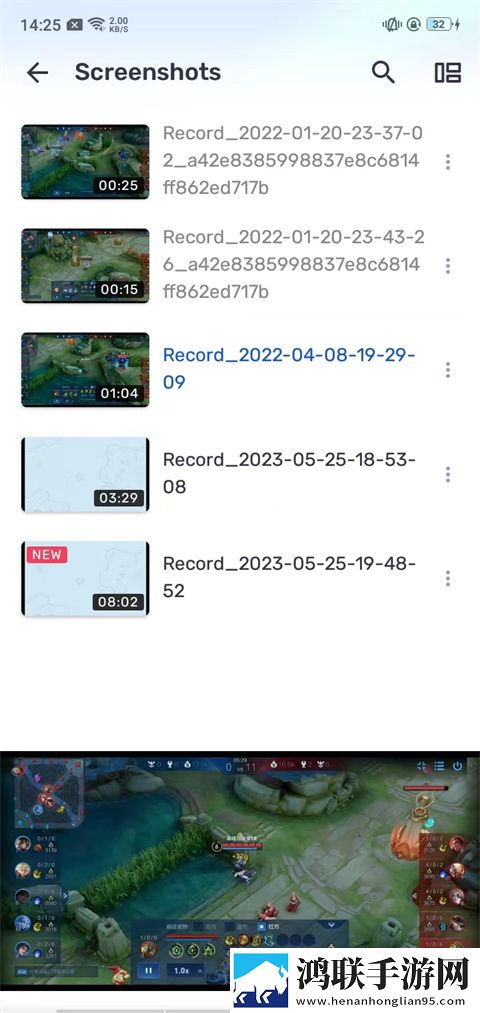Pause the video playing at the bottom
Viewport: 480px width, 1013px height.
(x=149, y=970)
